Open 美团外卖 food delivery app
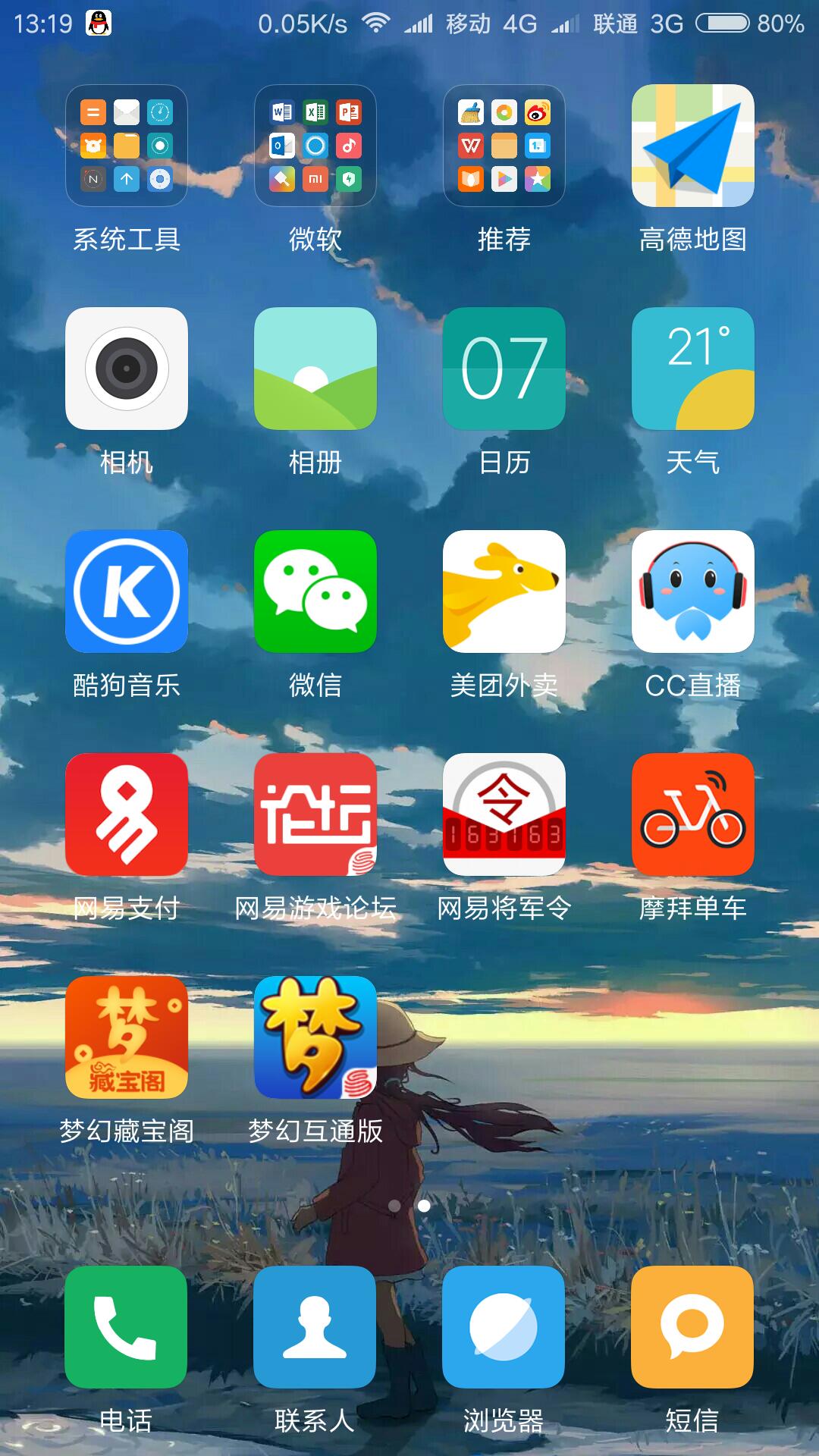 504,591
